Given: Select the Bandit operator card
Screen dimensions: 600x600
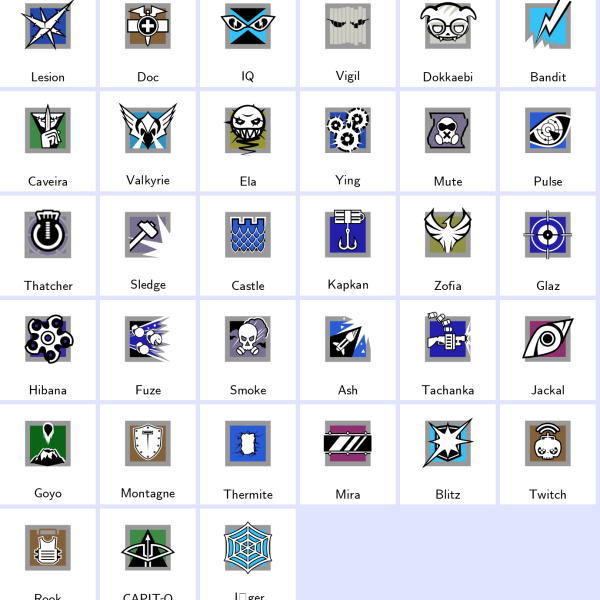Looking at the screenshot, I should pyautogui.click(x=548, y=40).
